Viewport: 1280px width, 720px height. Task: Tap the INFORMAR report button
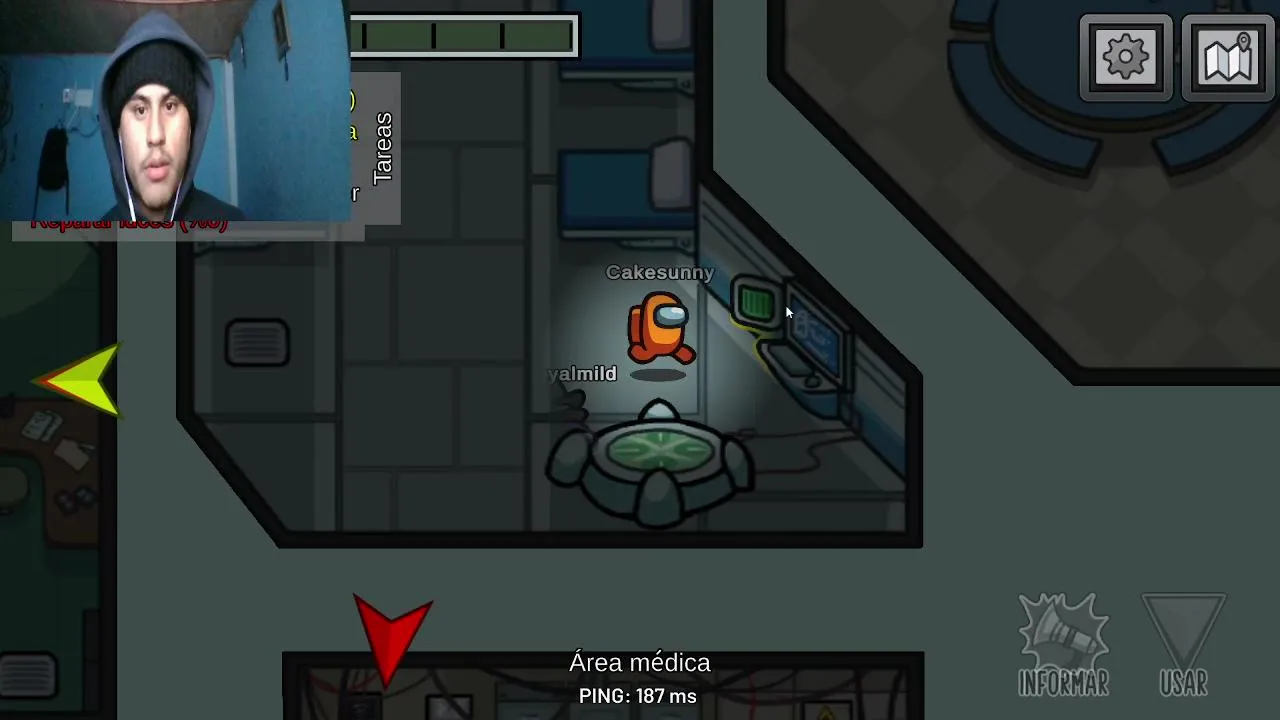(1063, 645)
